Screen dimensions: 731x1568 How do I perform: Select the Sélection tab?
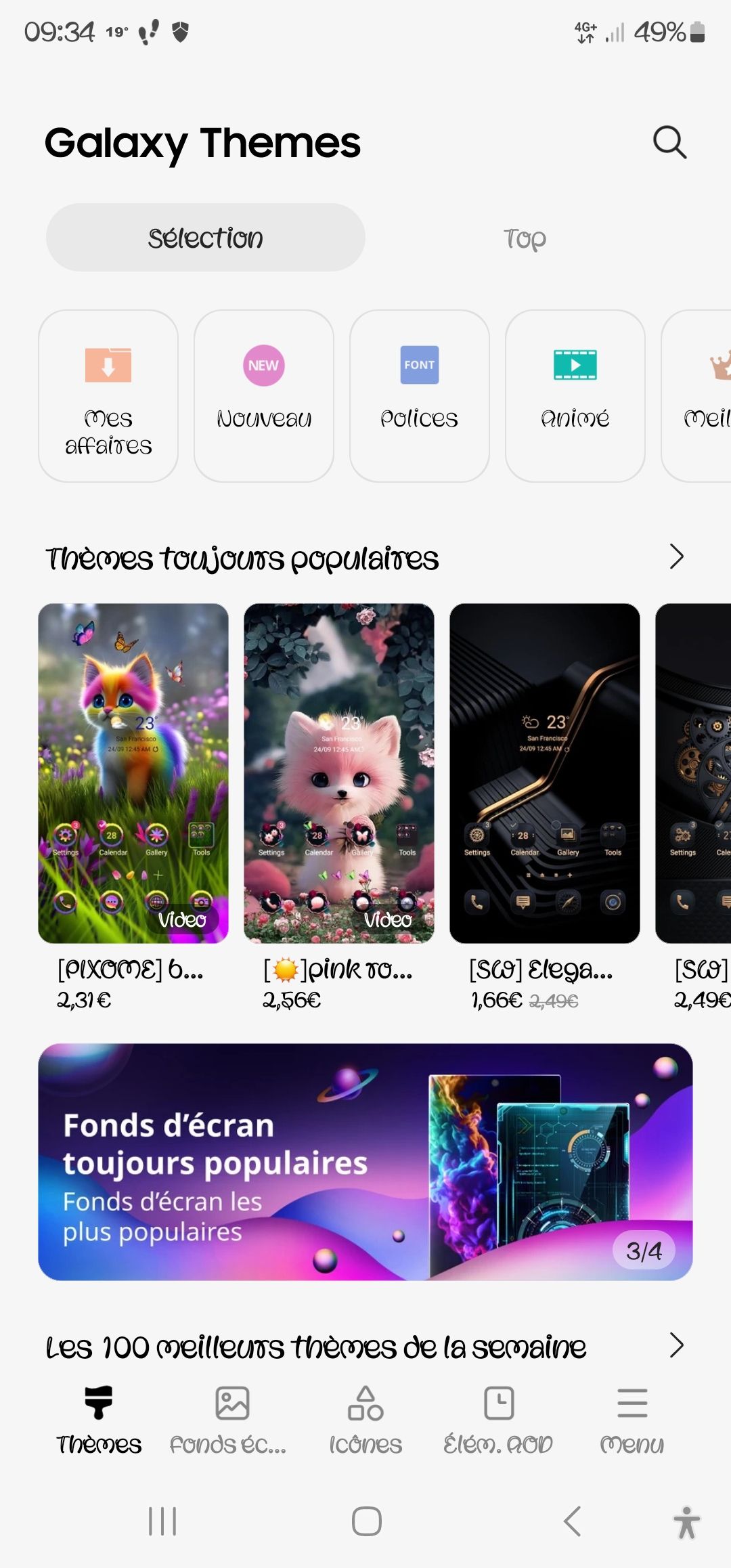pyautogui.click(x=205, y=237)
